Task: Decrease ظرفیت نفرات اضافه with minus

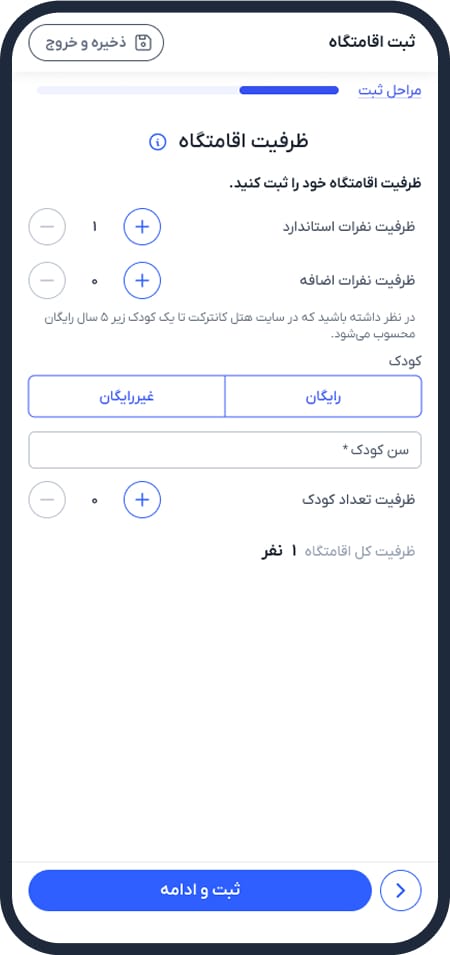Action: point(47,280)
